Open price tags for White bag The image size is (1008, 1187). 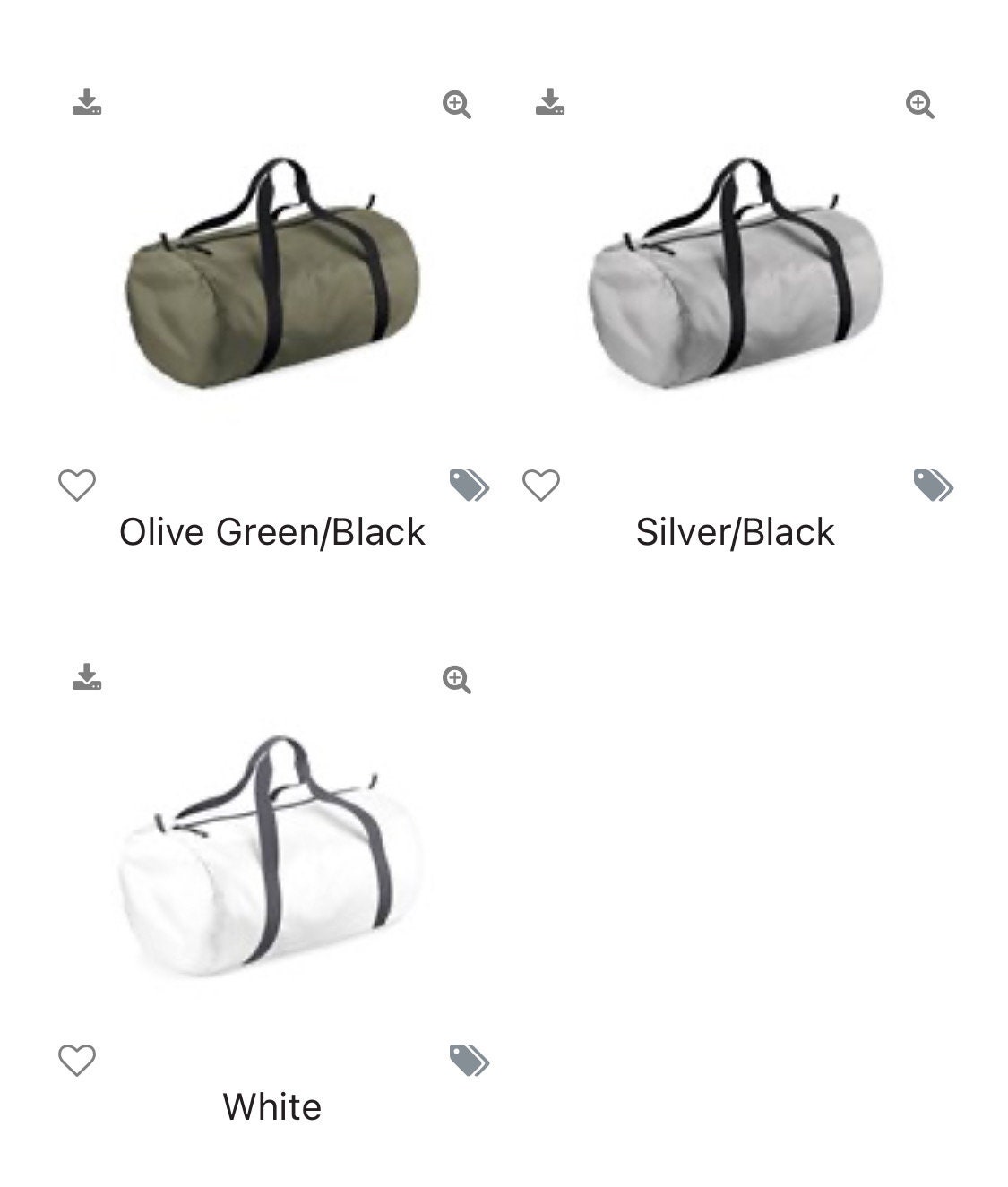(469, 1061)
